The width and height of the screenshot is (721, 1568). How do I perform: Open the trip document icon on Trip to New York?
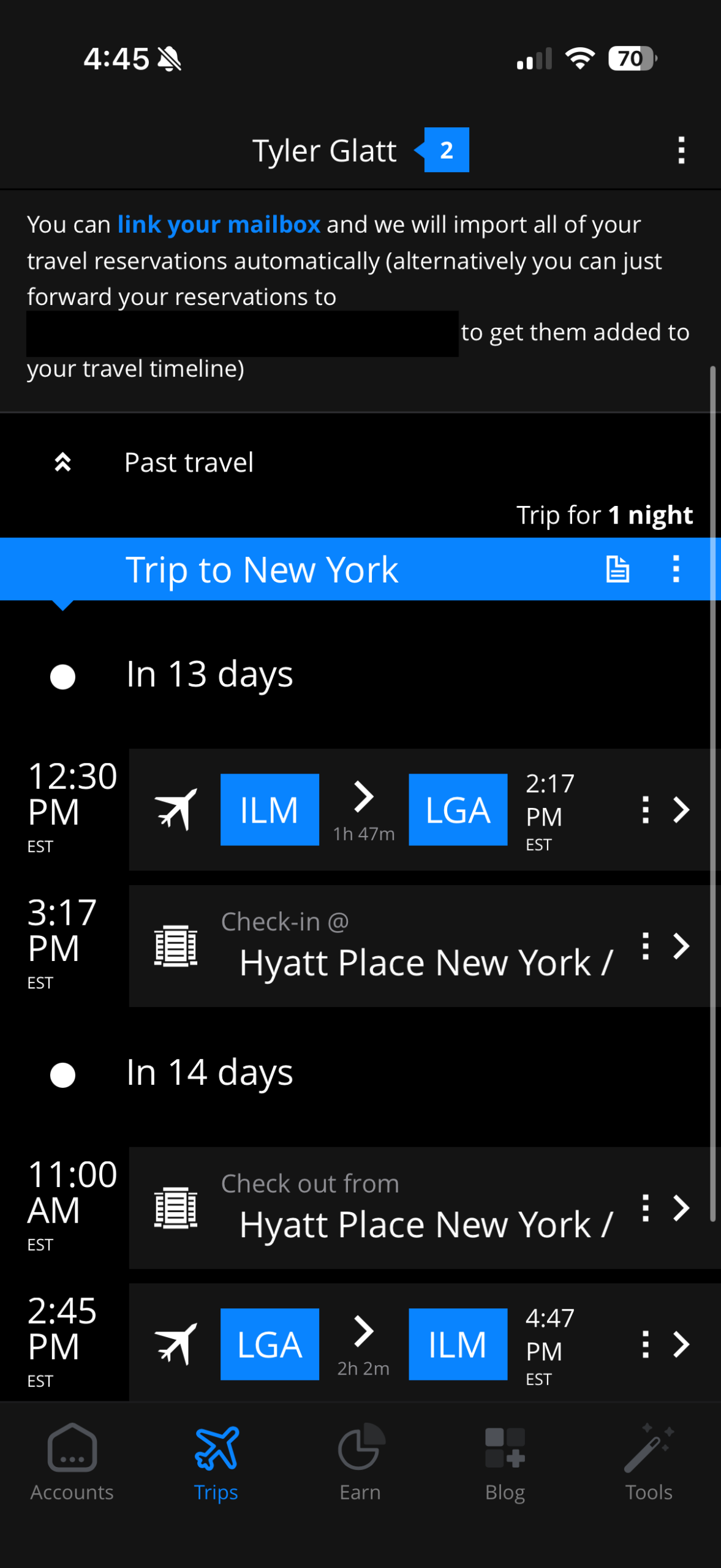pyautogui.click(x=617, y=569)
